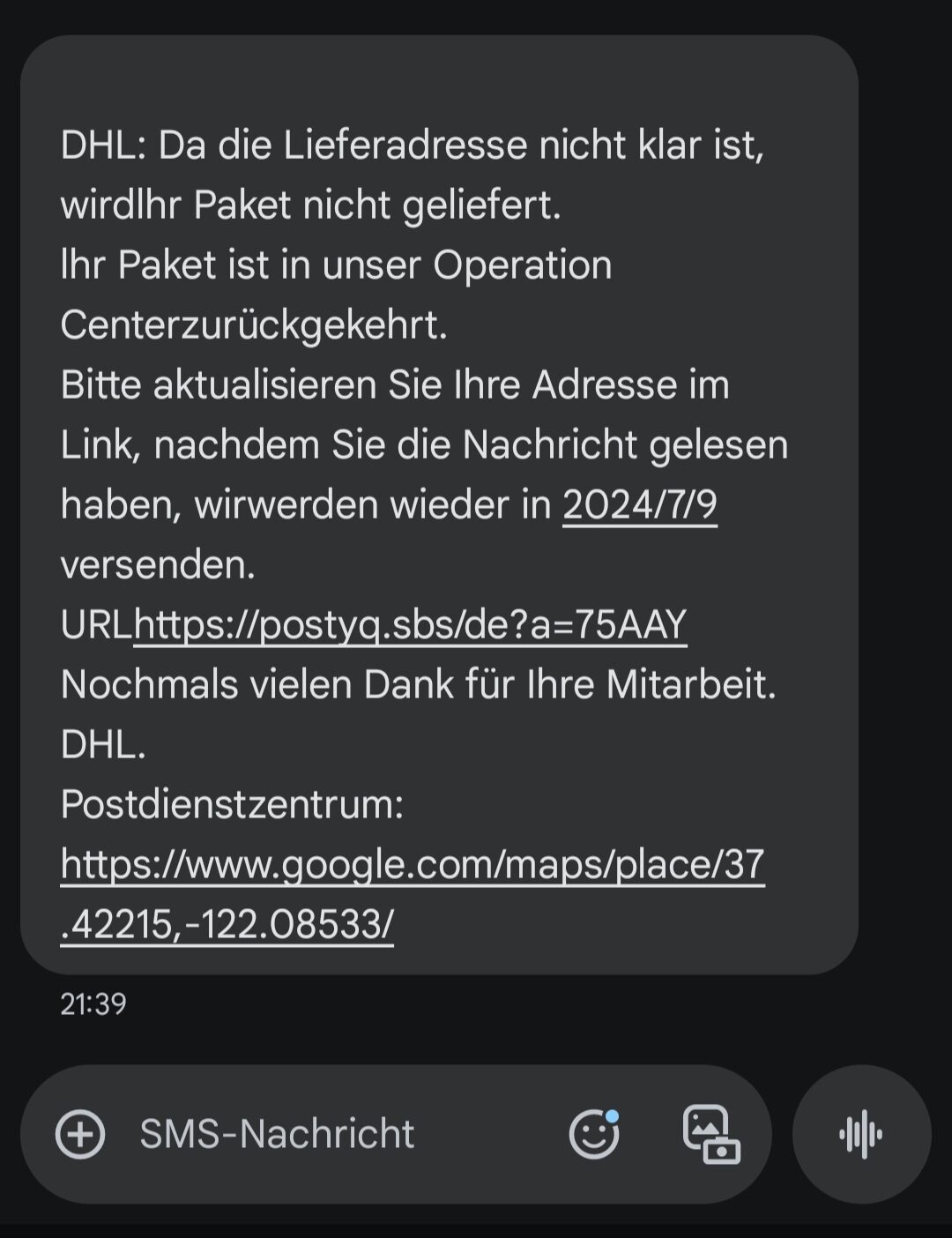Open the Google Maps link in the message
Screen dimensions: 952x1238
[413, 893]
